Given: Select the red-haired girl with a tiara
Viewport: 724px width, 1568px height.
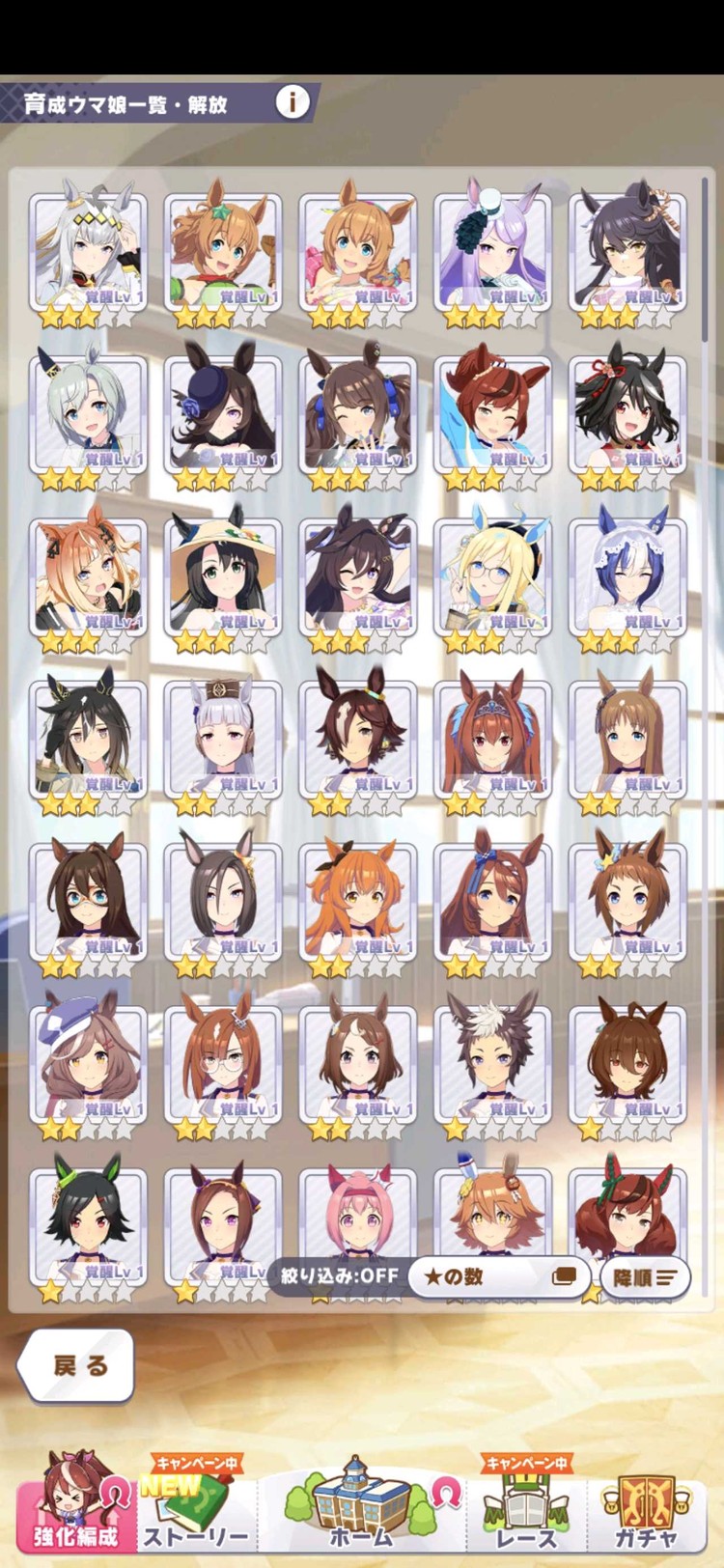Looking at the screenshot, I should pos(492,737).
